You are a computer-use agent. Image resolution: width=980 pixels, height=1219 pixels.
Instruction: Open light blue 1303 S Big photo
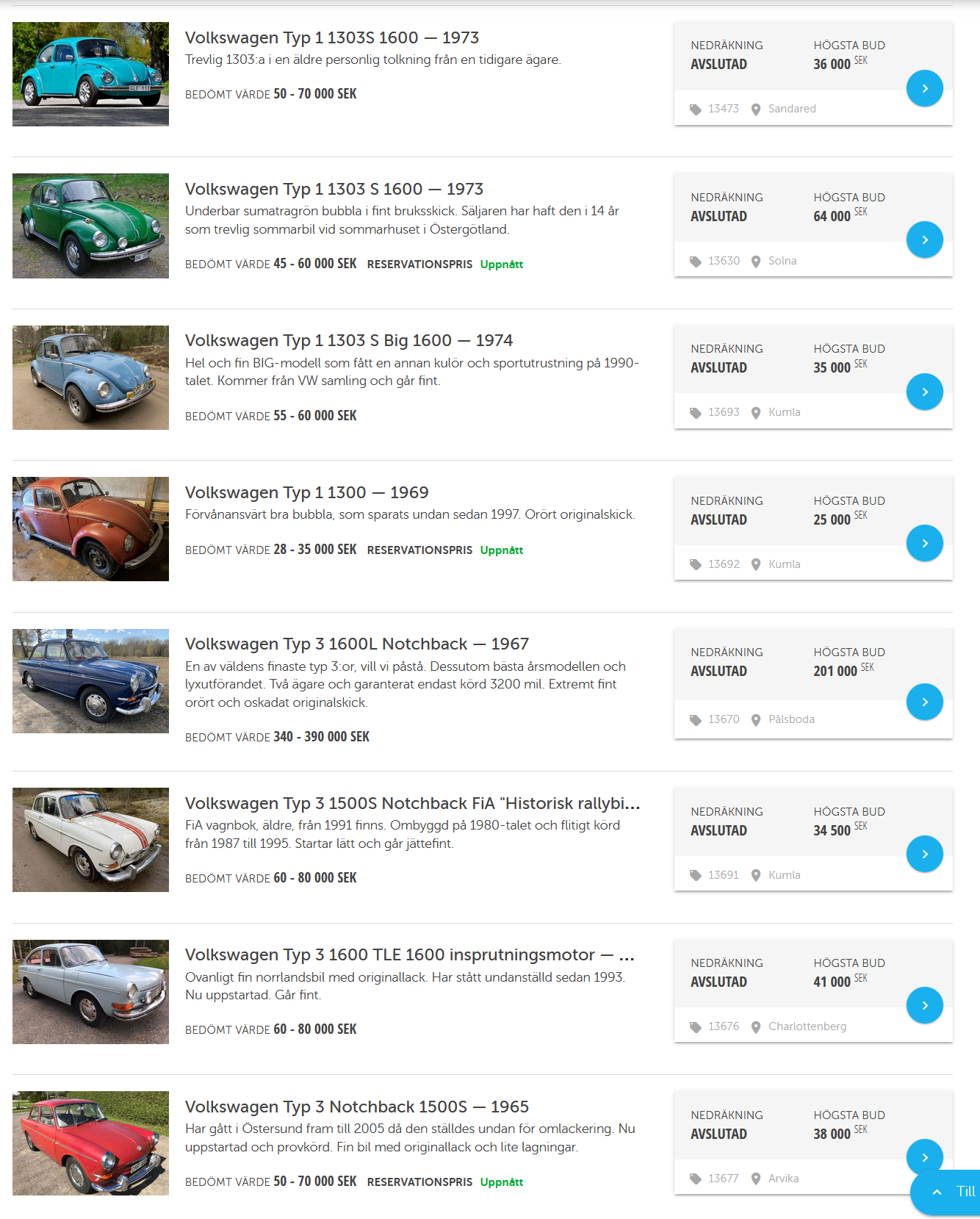tap(90, 378)
